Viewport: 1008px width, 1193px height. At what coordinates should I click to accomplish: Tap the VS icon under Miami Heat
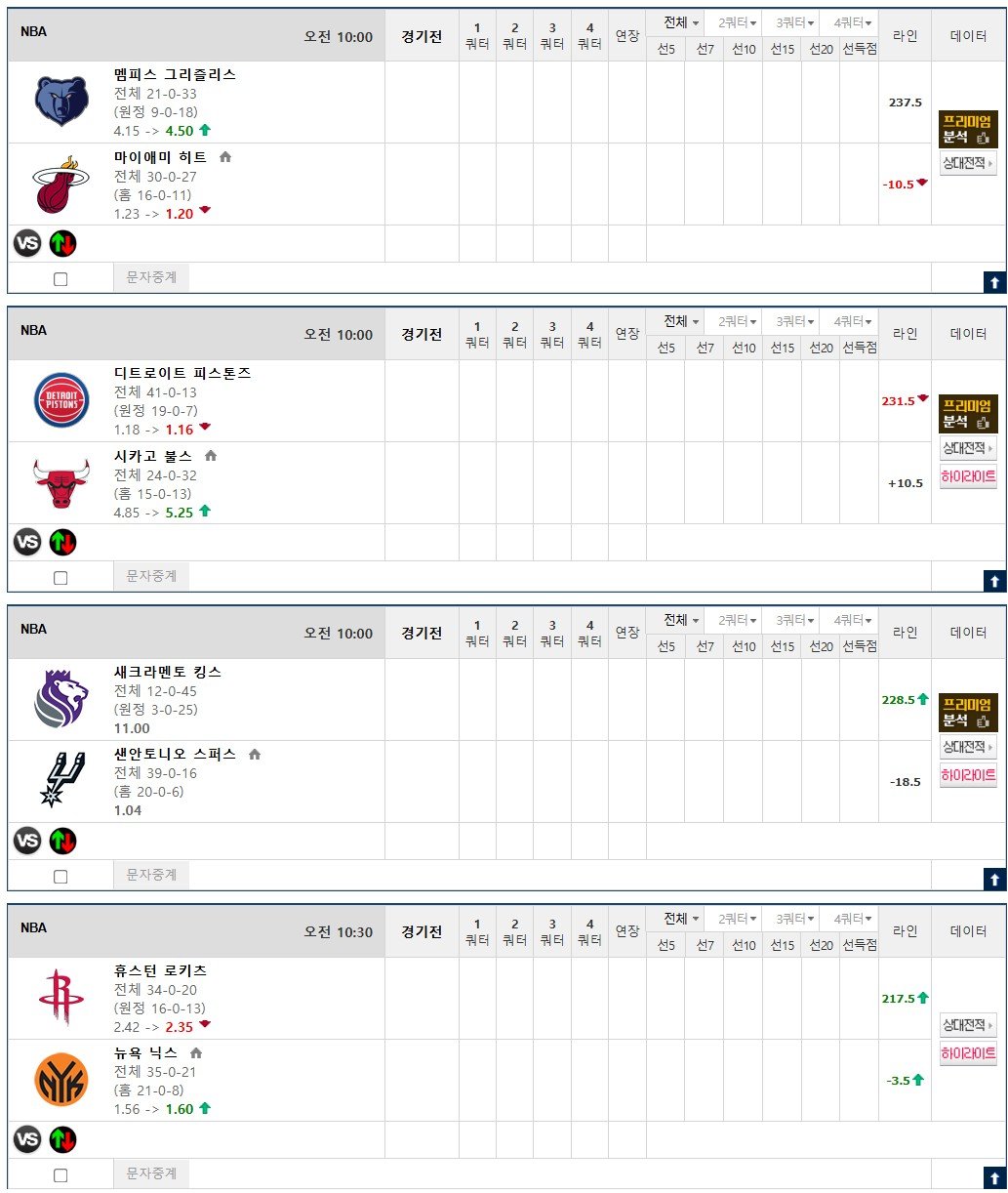point(27,243)
